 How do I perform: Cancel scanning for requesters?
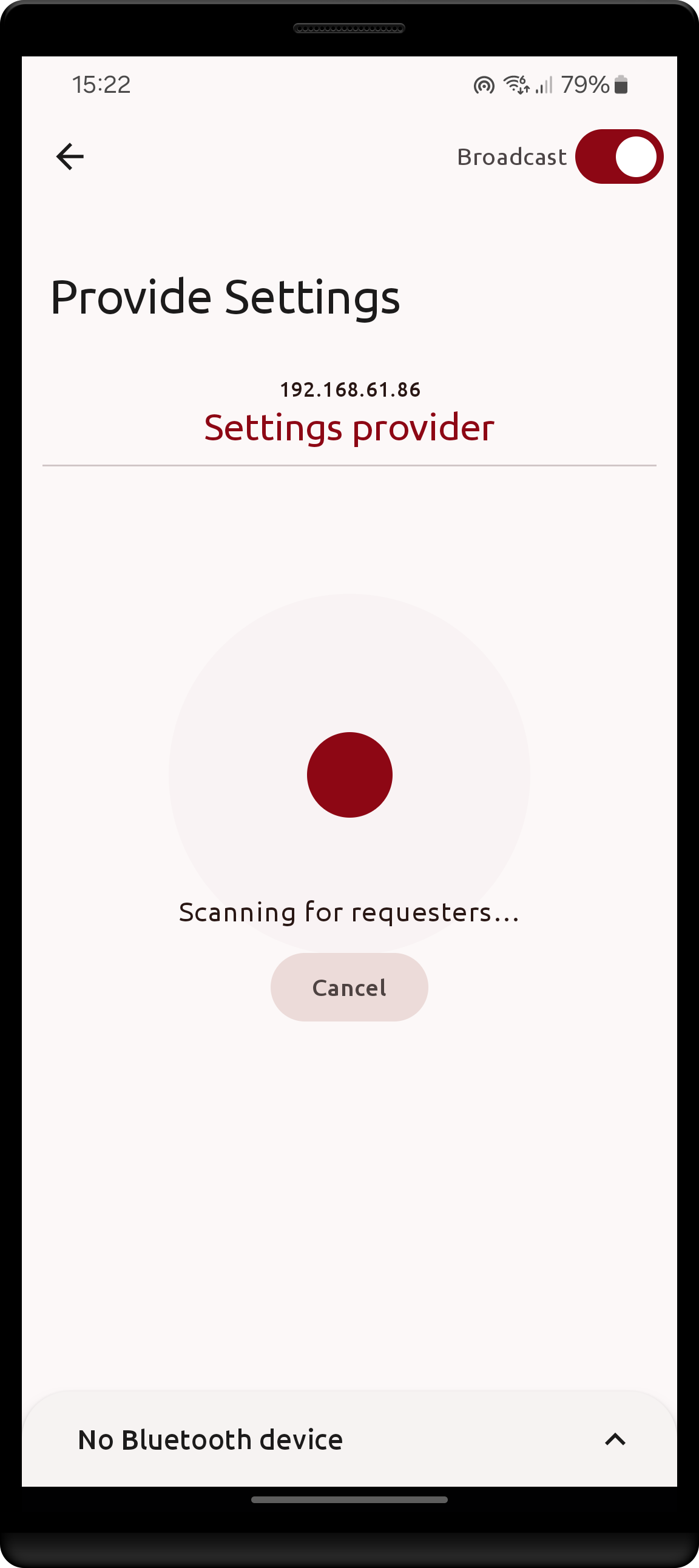click(349, 988)
